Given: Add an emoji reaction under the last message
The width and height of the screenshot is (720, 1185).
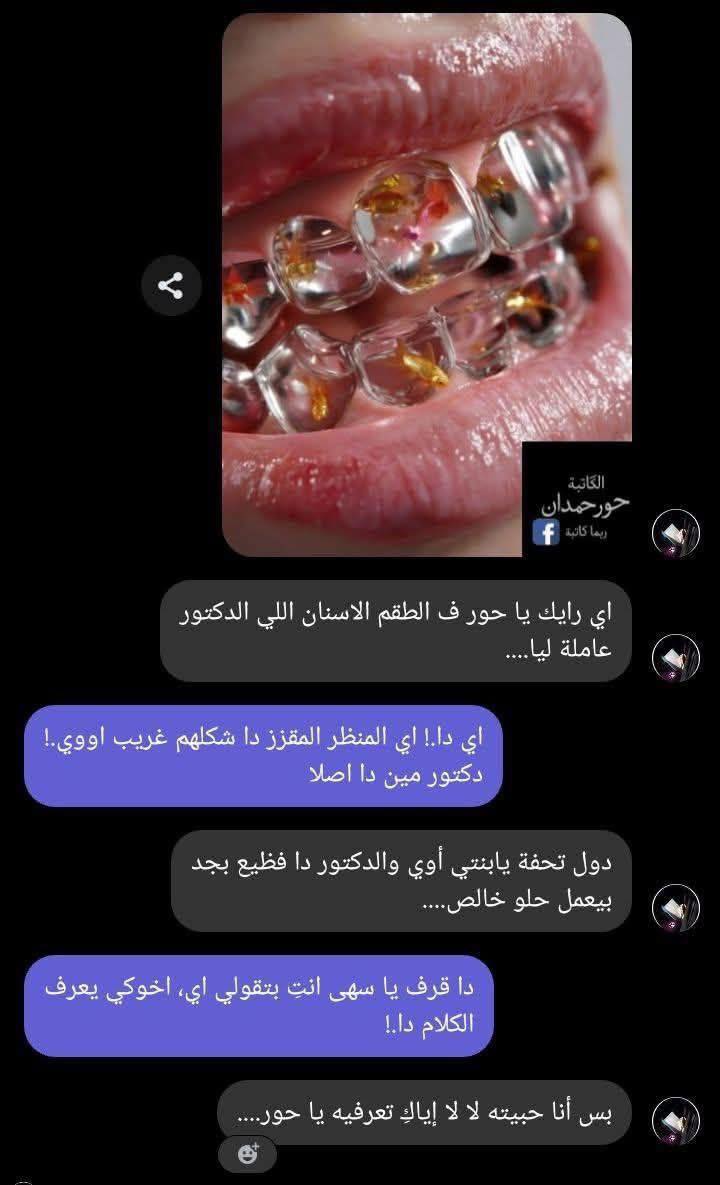Looking at the screenshot, I should [x=249, y=1153].
